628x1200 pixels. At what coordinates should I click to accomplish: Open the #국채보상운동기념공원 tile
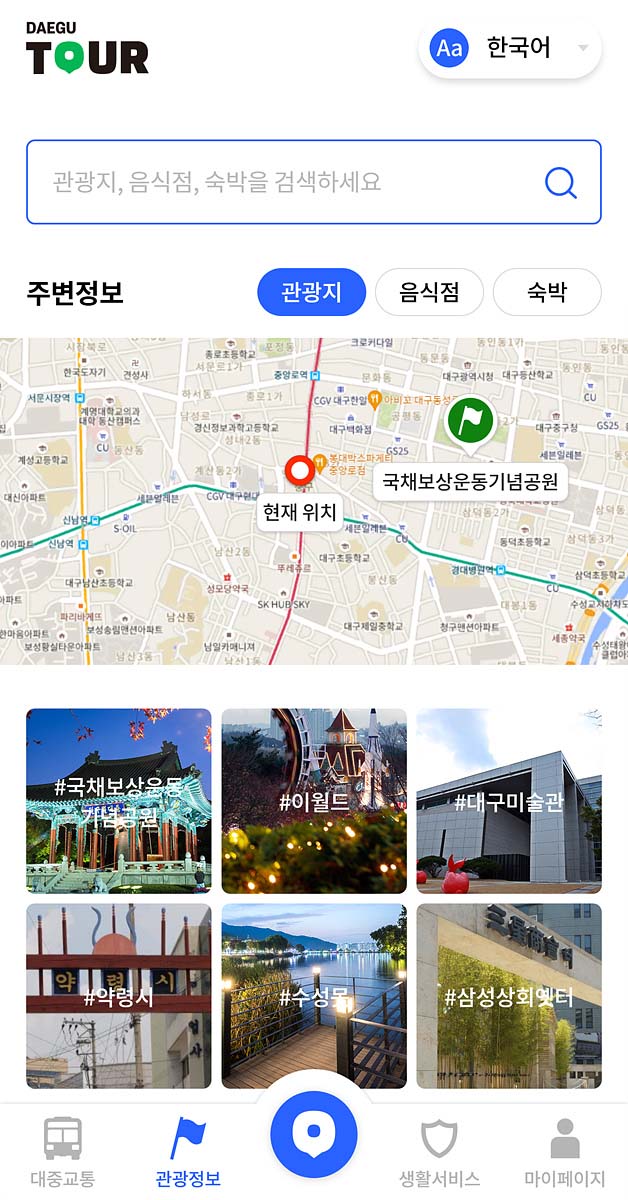point(119,800)
